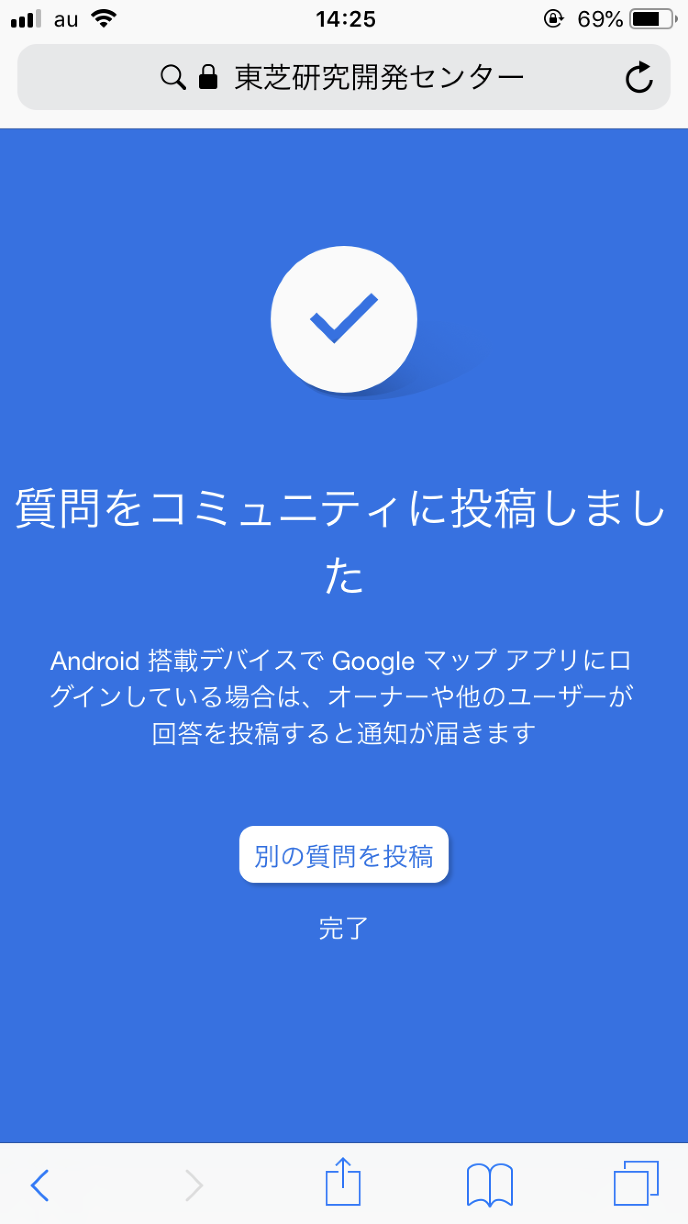
Task: Tap 完了 to finish
Action: [x=344, y=928]
